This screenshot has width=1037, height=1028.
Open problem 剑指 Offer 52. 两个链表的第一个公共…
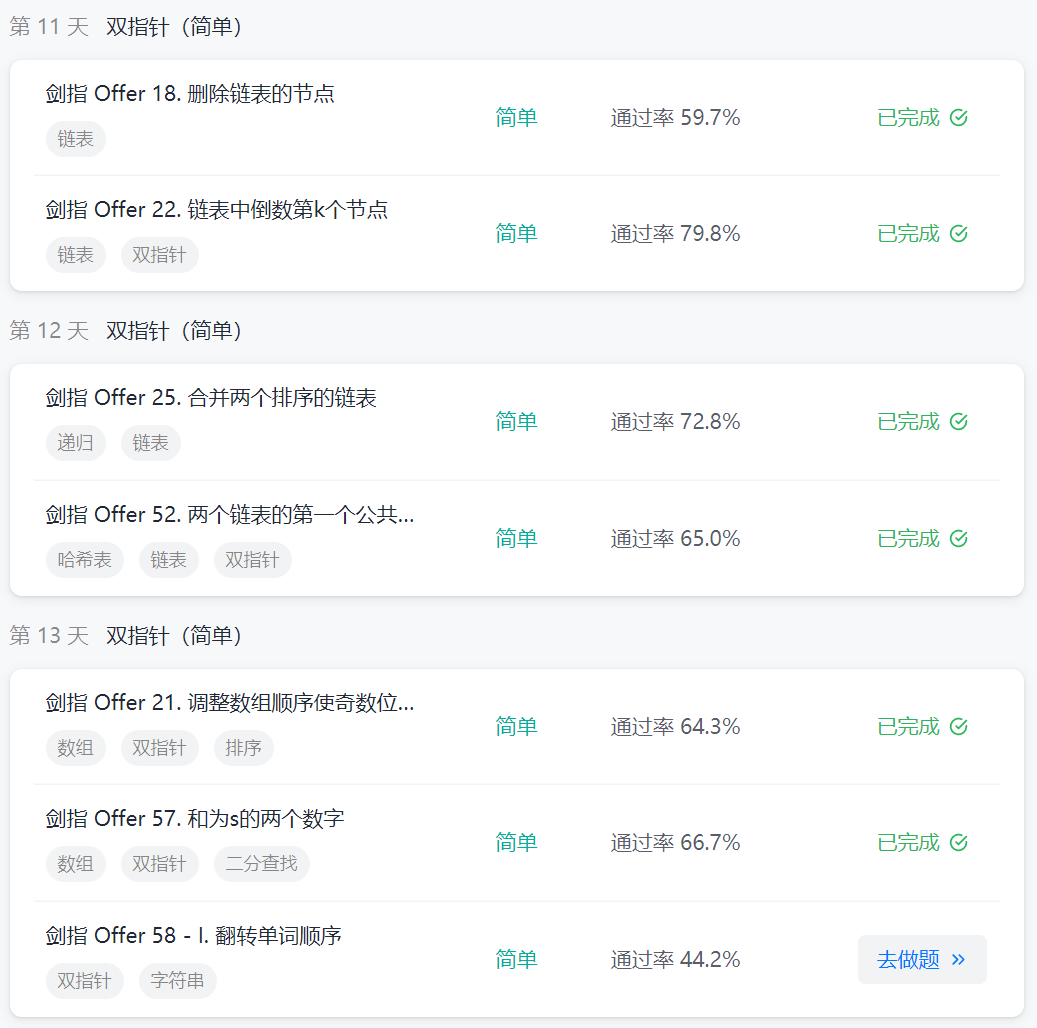coord(230,515)
